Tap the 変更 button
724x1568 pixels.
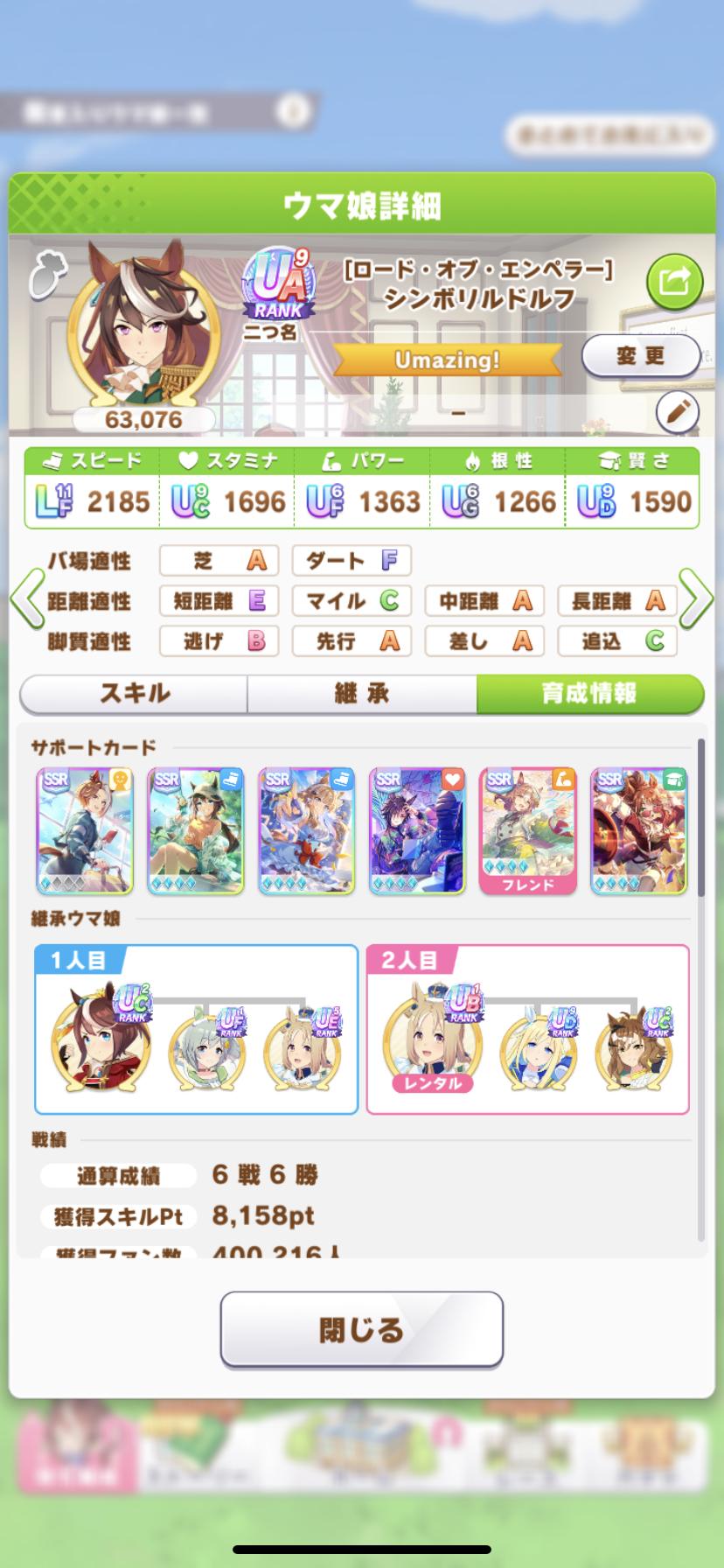click(x=640, y=356)
